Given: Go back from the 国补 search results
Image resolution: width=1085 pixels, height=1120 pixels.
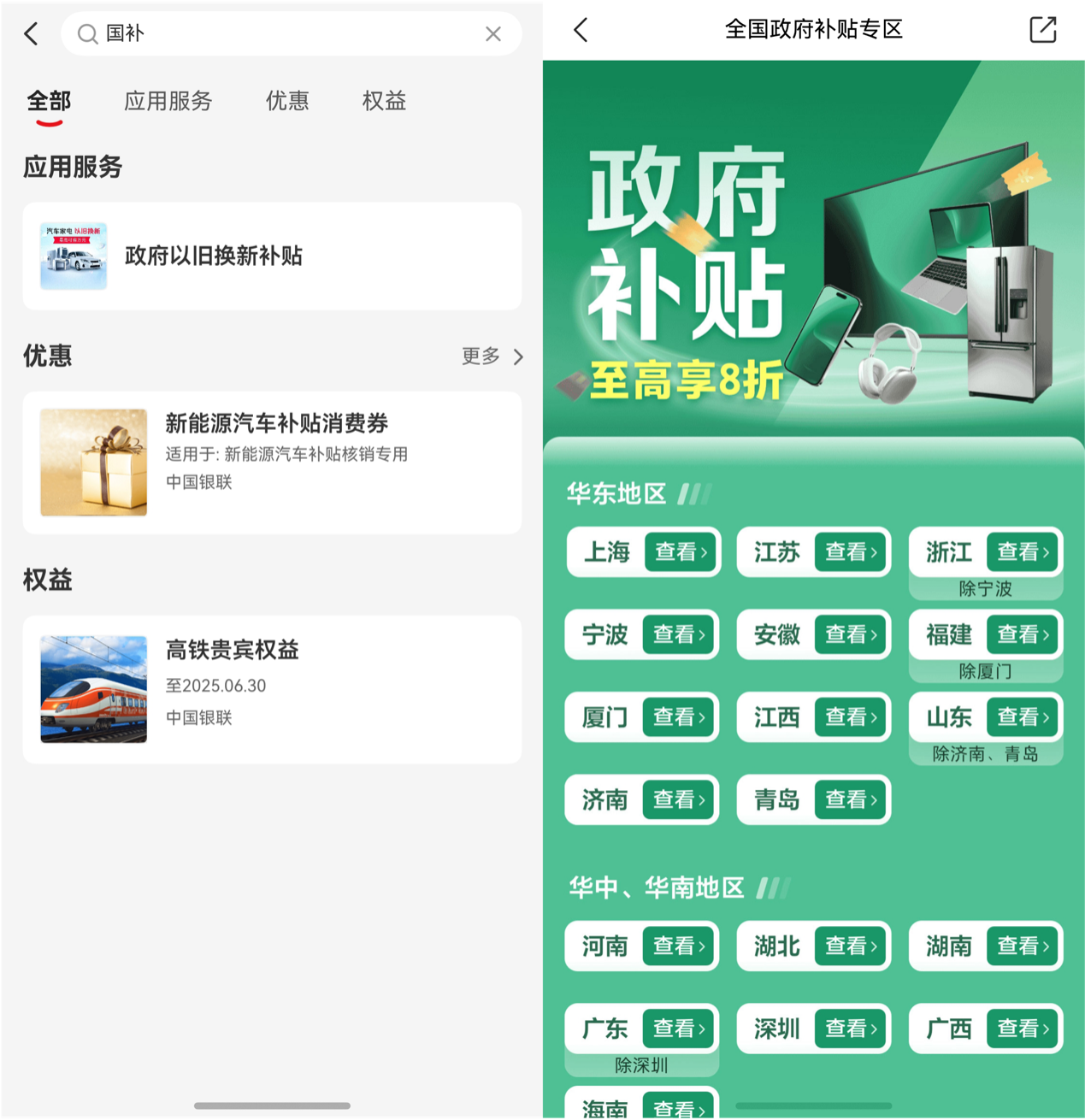Looking at the screenshot, I should click(32, 34).
